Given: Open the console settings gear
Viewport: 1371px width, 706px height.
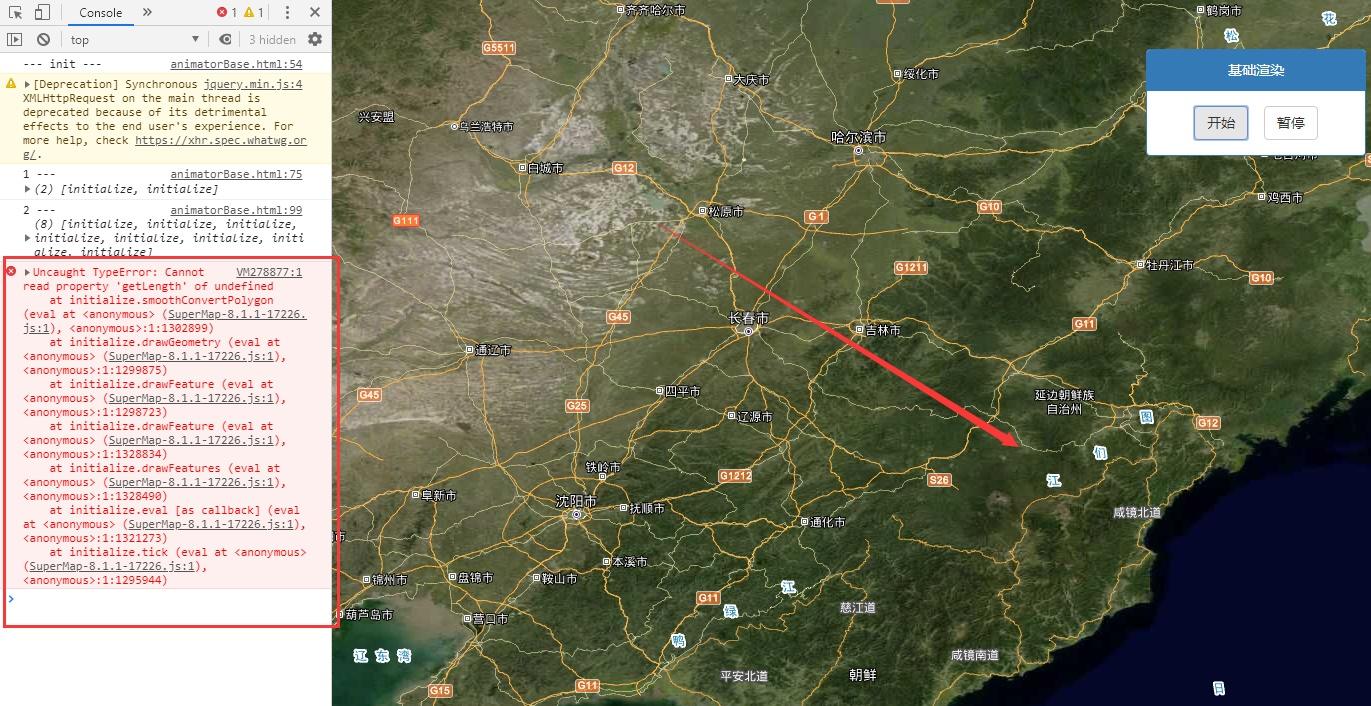Looking at the screenshot, I should pyautogui.click(x=315, y=39).
